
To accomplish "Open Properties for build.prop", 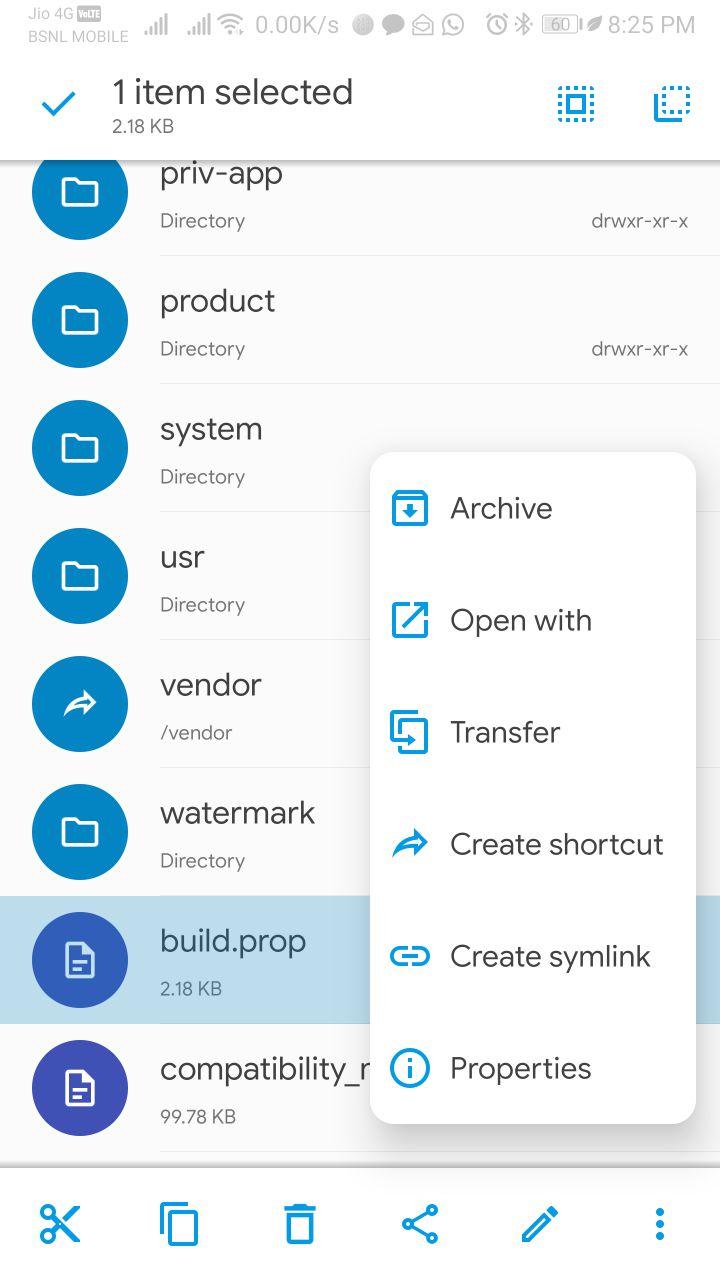I will click(x=520, y=1068).
